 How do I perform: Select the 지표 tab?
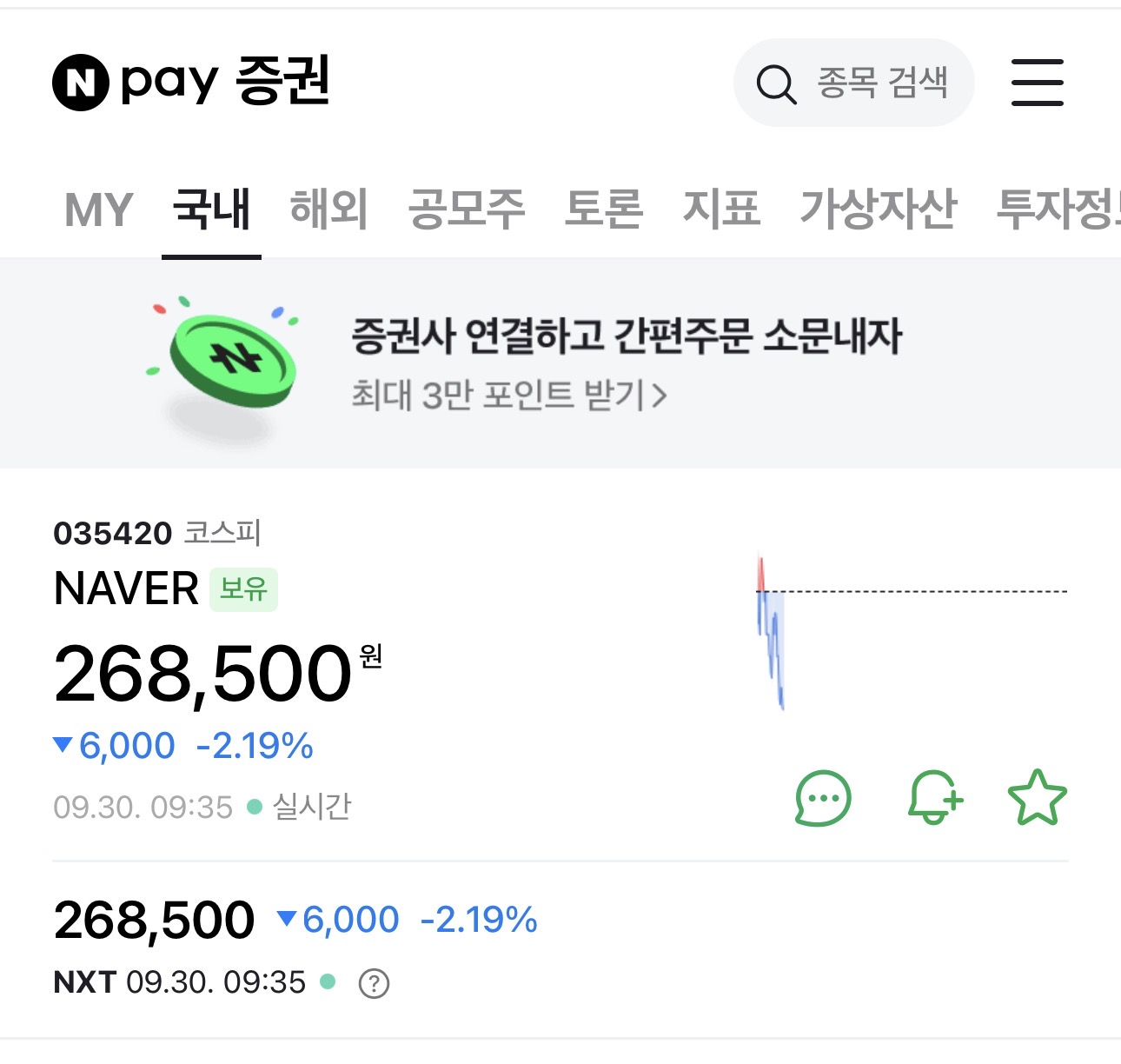click(x=721, y=209)
